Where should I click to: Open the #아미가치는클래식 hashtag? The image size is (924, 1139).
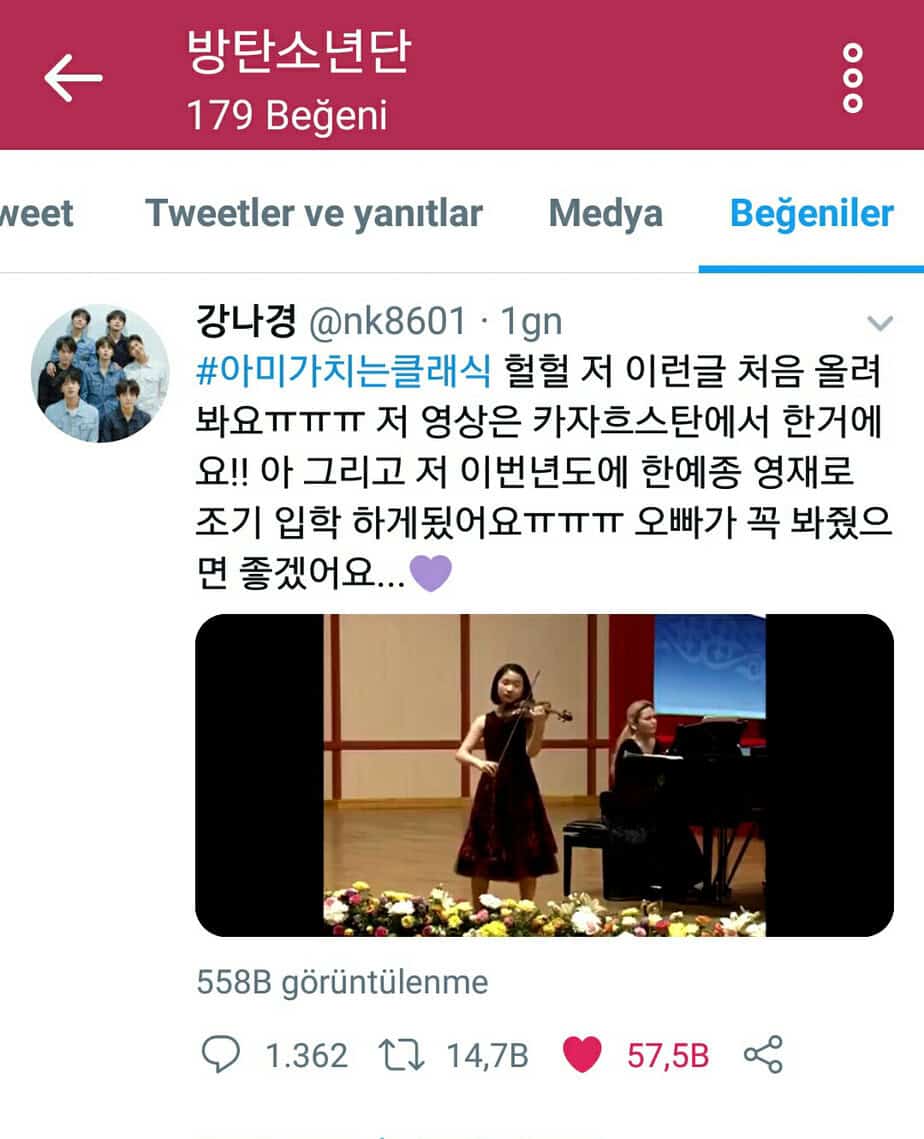343,371
